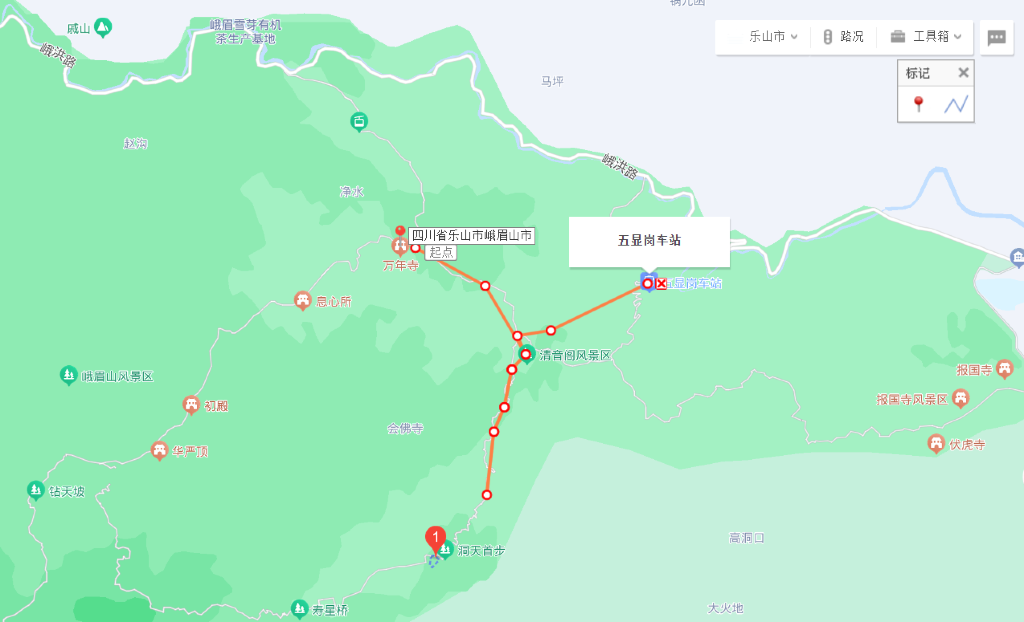Open the 乐山市 city dropdown
The width and height of the screenshot is (1024, 622).
tap(773, 37)
